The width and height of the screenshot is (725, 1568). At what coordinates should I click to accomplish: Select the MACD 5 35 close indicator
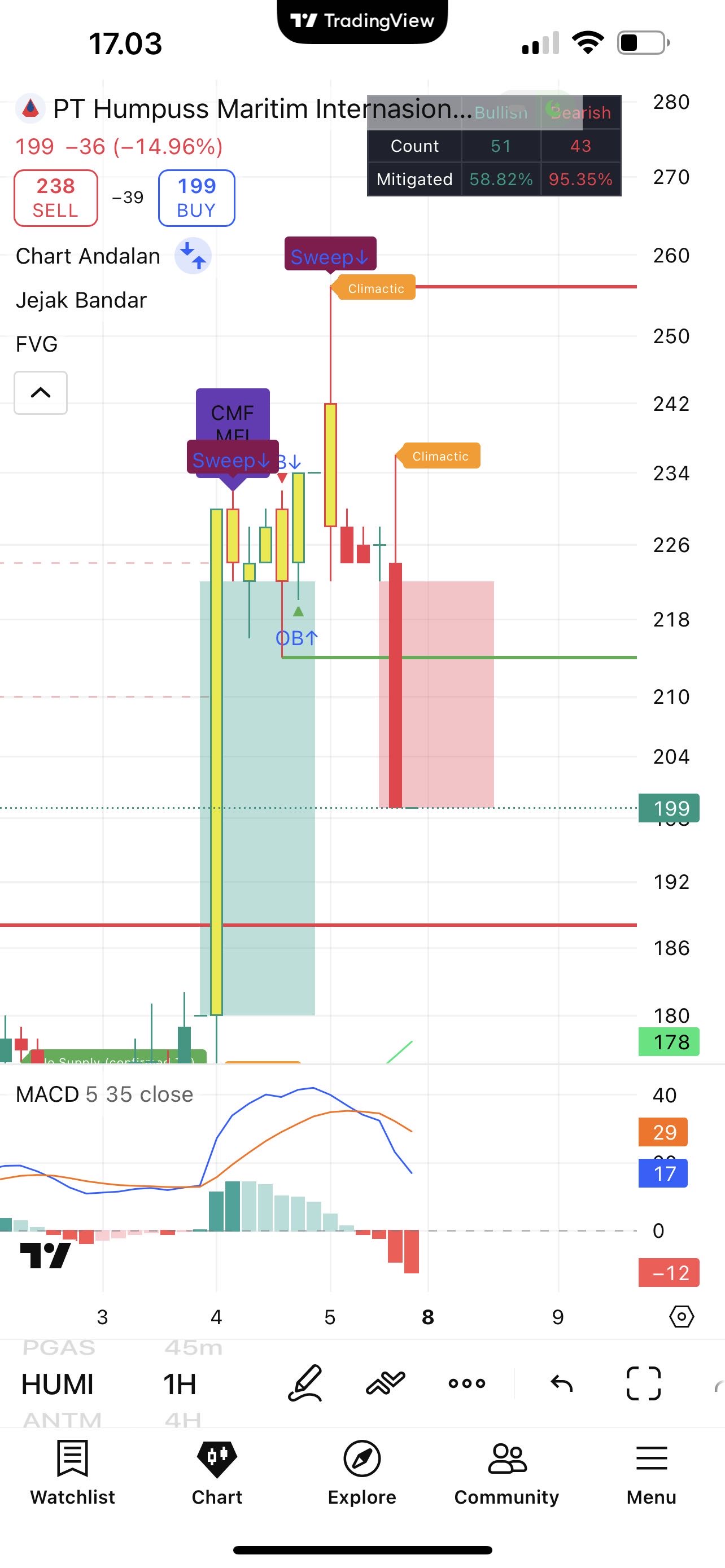coord(104,1094)
